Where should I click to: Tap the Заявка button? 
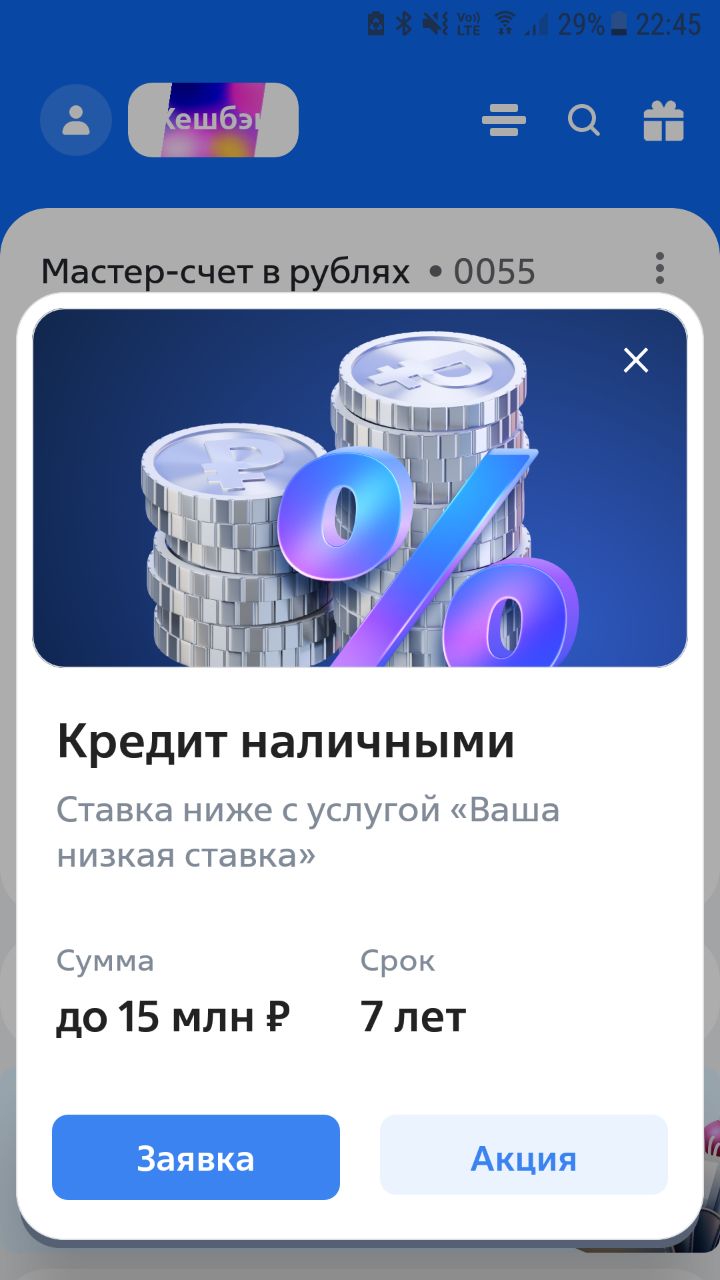pos(196,1157)
